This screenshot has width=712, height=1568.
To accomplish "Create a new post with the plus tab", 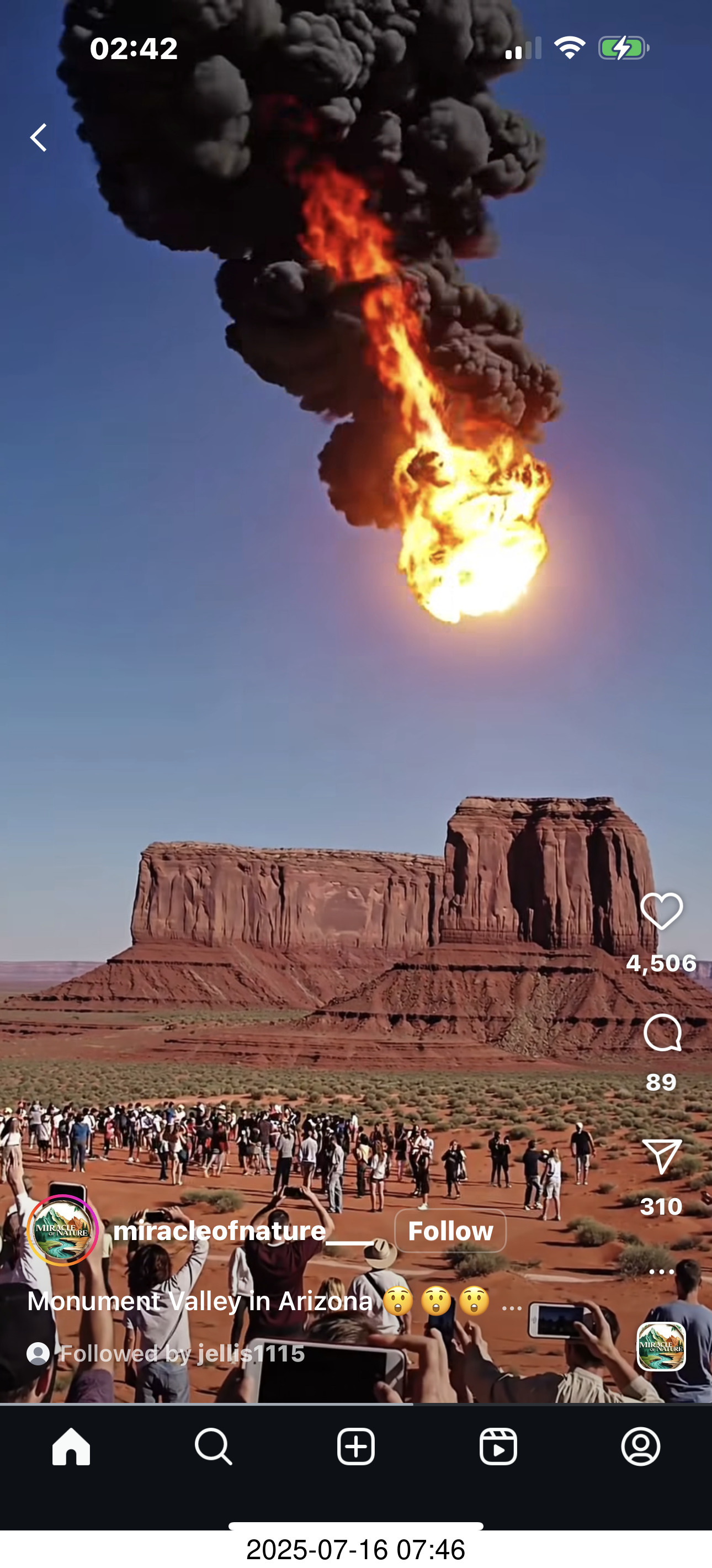I will pyautogui.click(x=356, y=1447).
